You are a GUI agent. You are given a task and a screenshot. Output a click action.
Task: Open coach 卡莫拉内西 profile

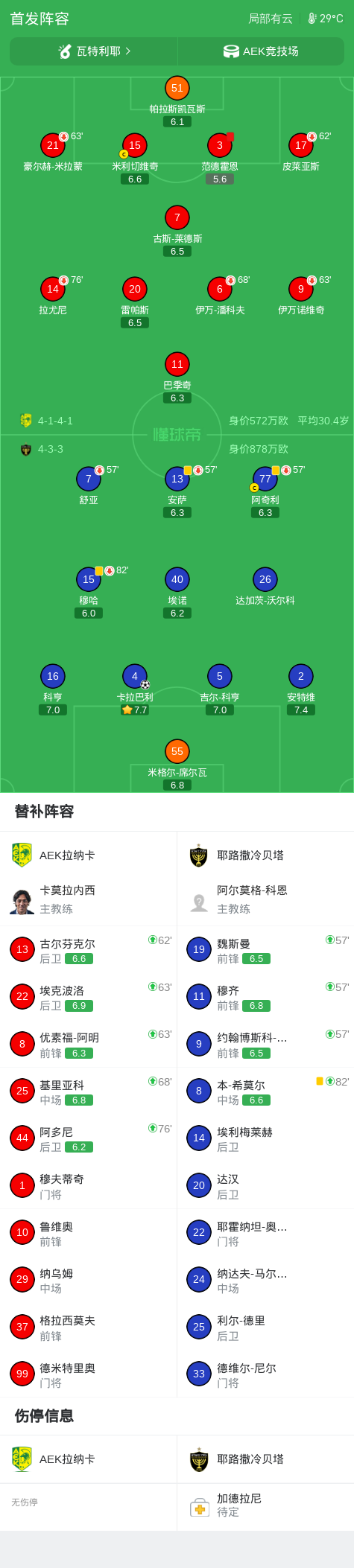coord(89,899)
